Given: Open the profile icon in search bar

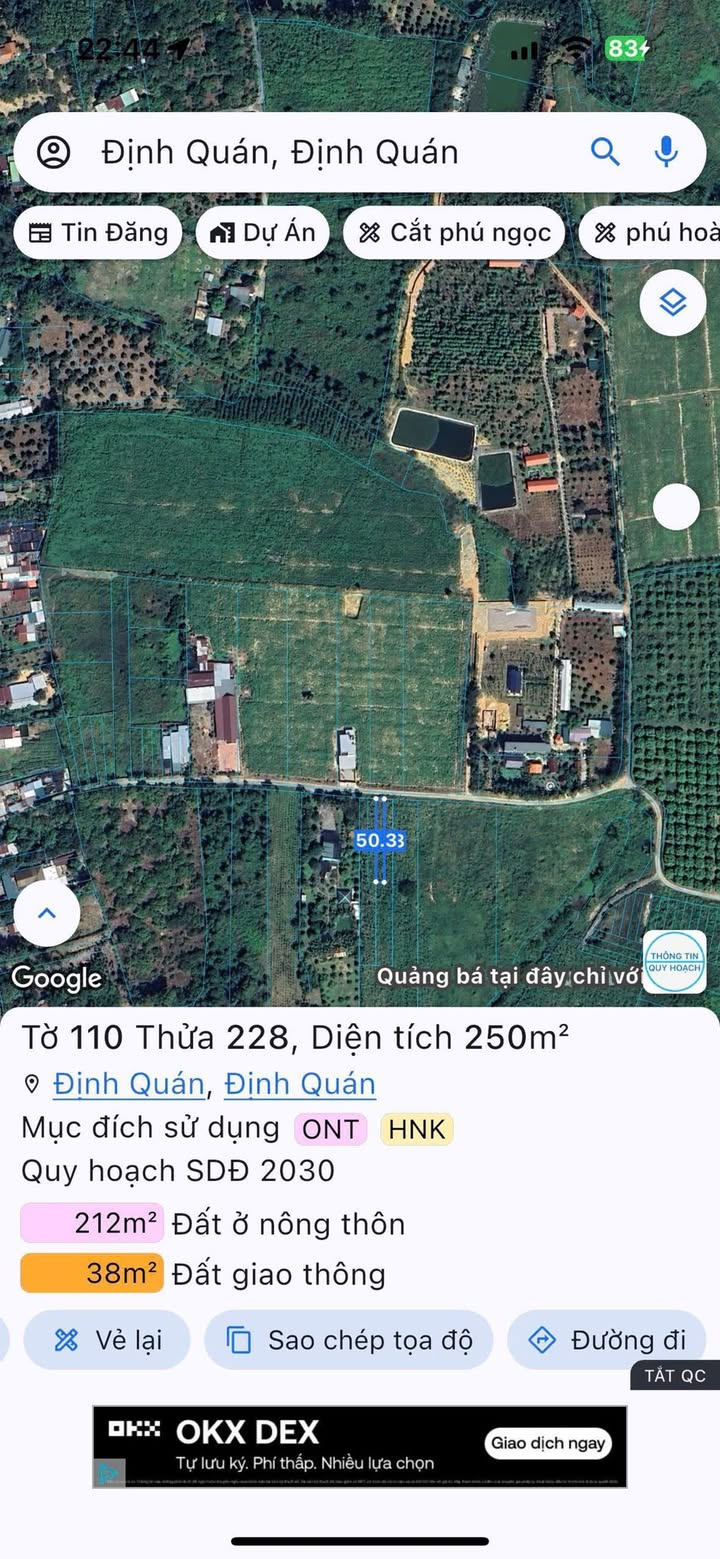Looking at the screenshot, I should pyautogui.click(x=54, y=152).
